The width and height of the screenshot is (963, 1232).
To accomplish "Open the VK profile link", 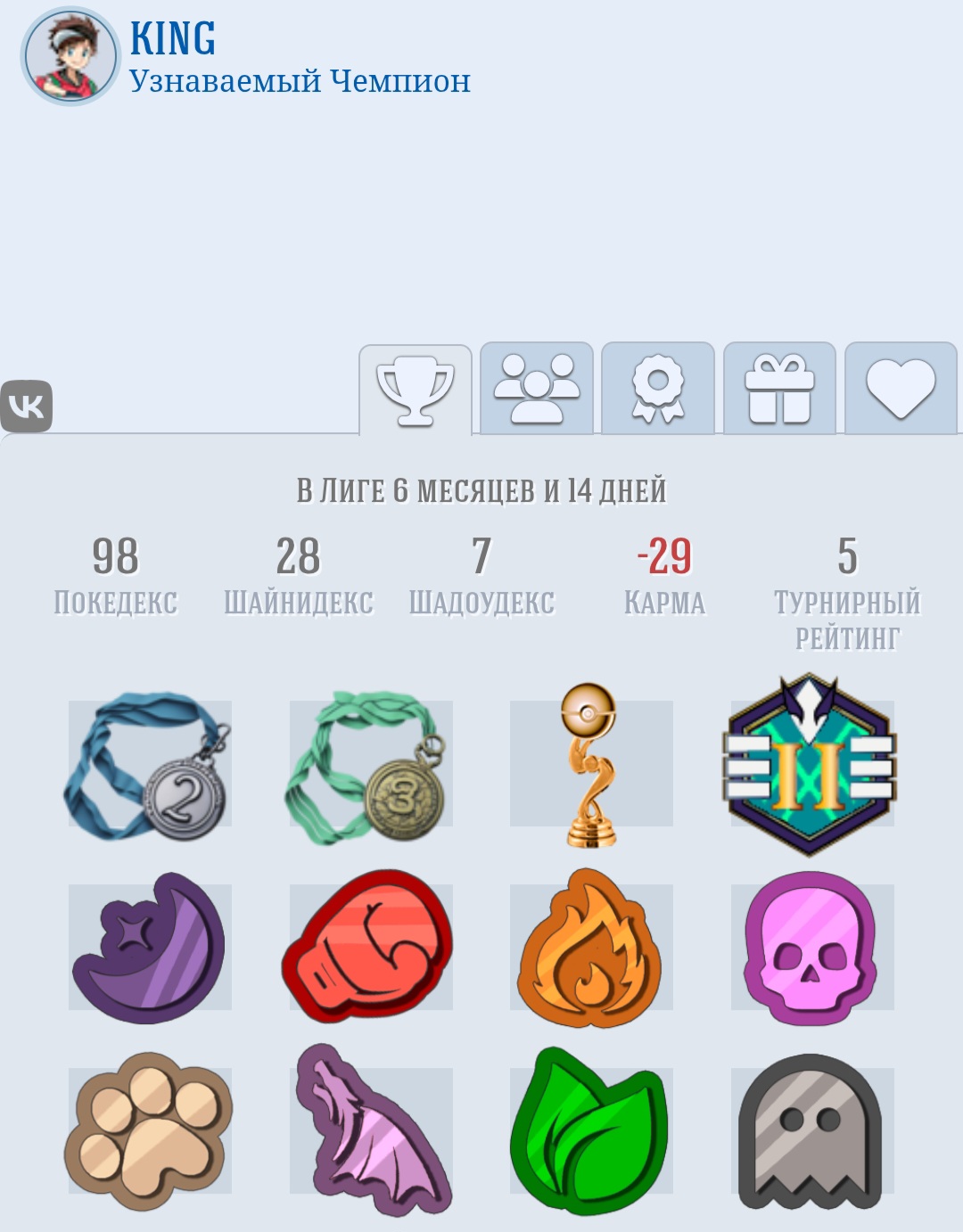I will coord(27,406).
